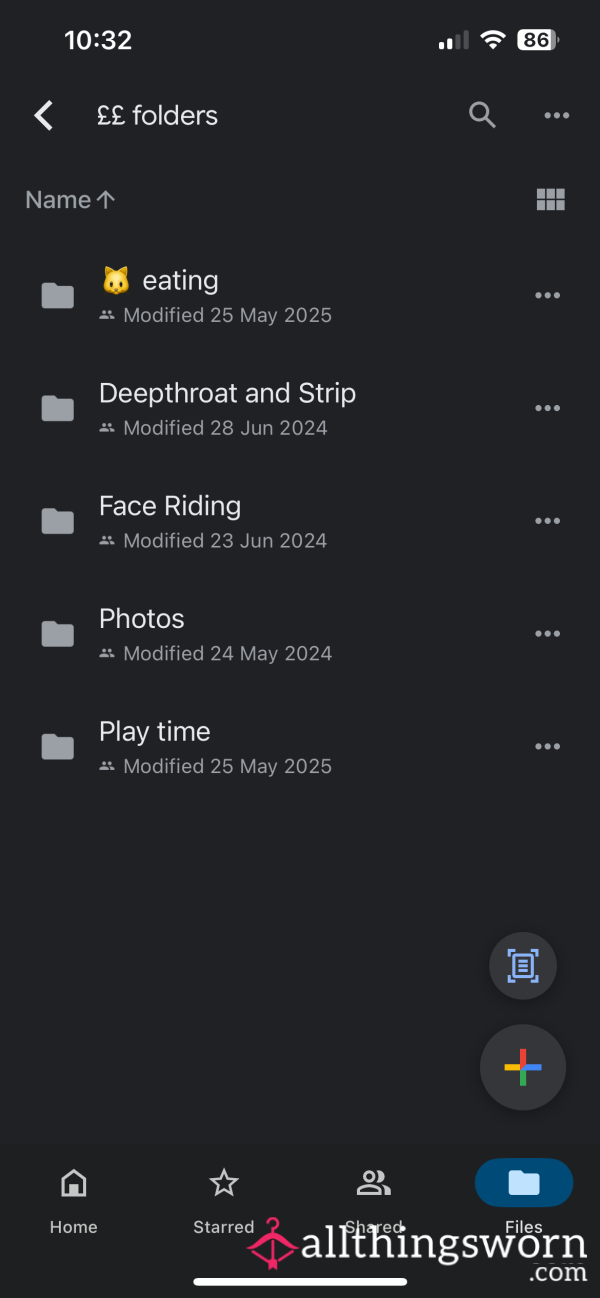Switch to the Home tab
600x1298 pixels.
click(74, 1200)
